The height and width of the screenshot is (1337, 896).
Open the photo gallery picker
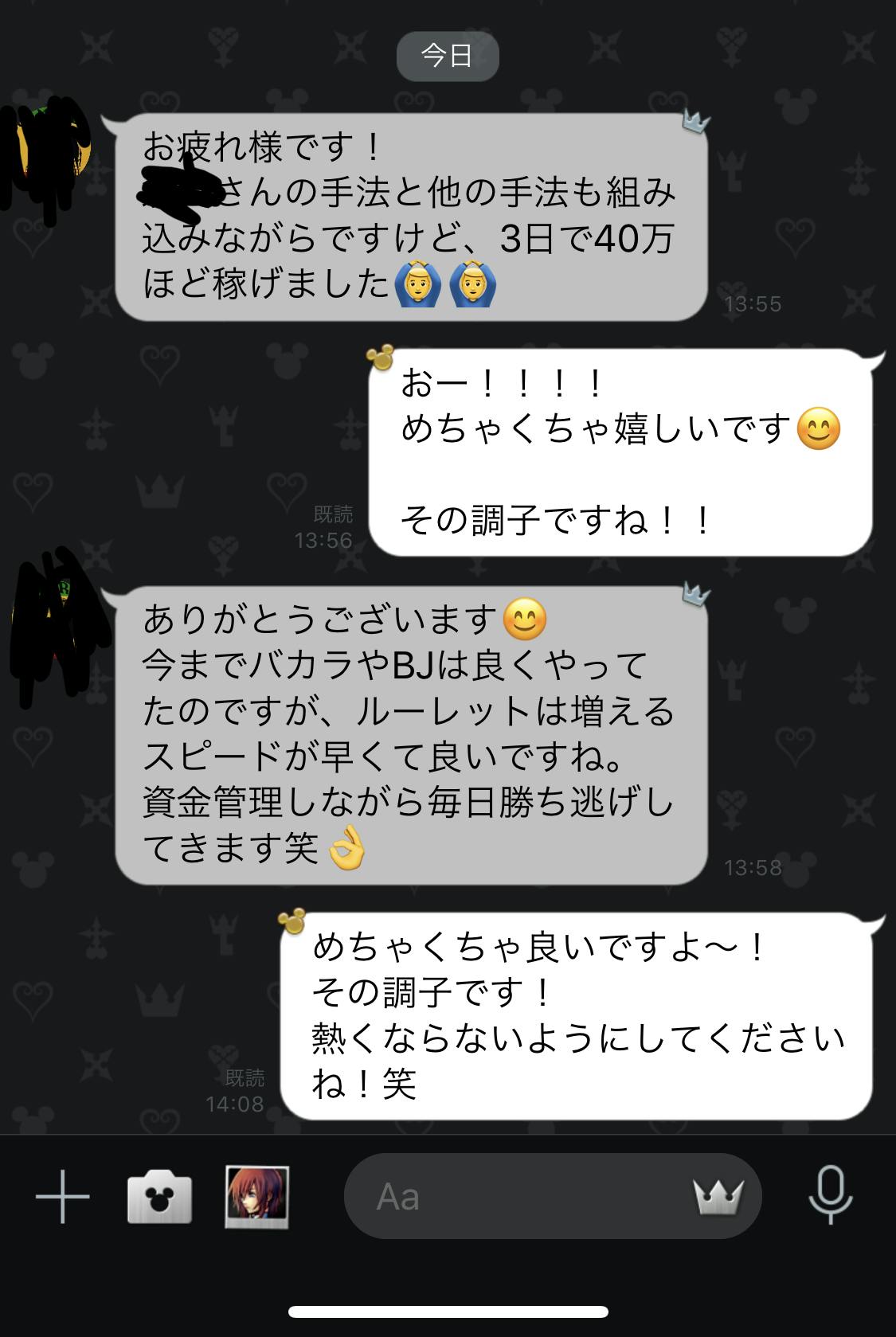[x=256, y=1196]
